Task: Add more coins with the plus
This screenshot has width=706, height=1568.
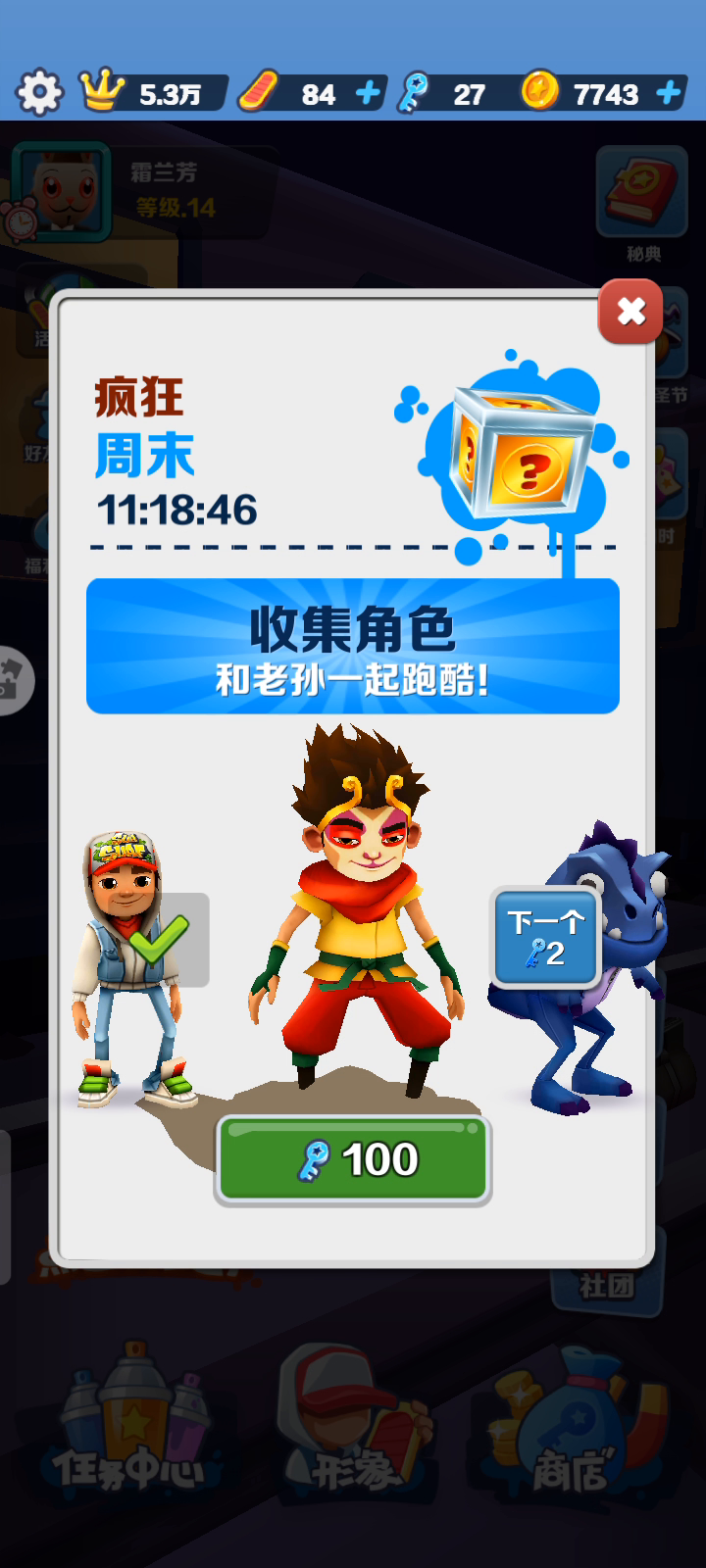Action: click(669, 93)
